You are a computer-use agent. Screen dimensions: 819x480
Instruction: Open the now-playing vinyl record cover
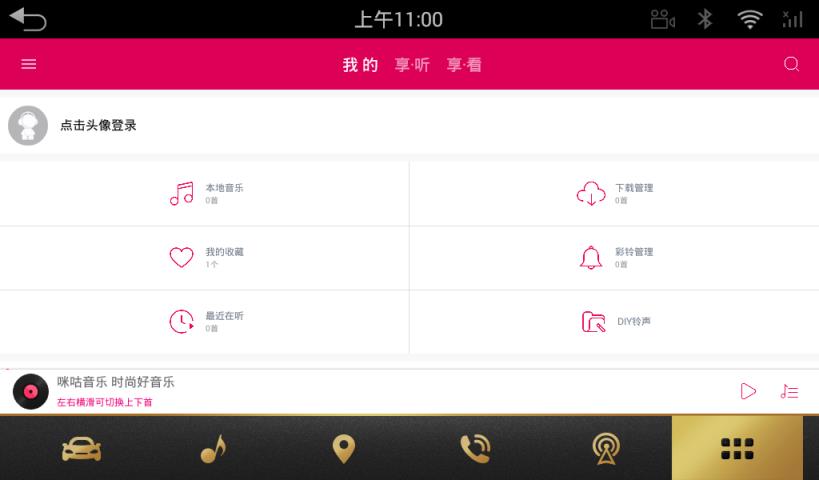(30, 391)
